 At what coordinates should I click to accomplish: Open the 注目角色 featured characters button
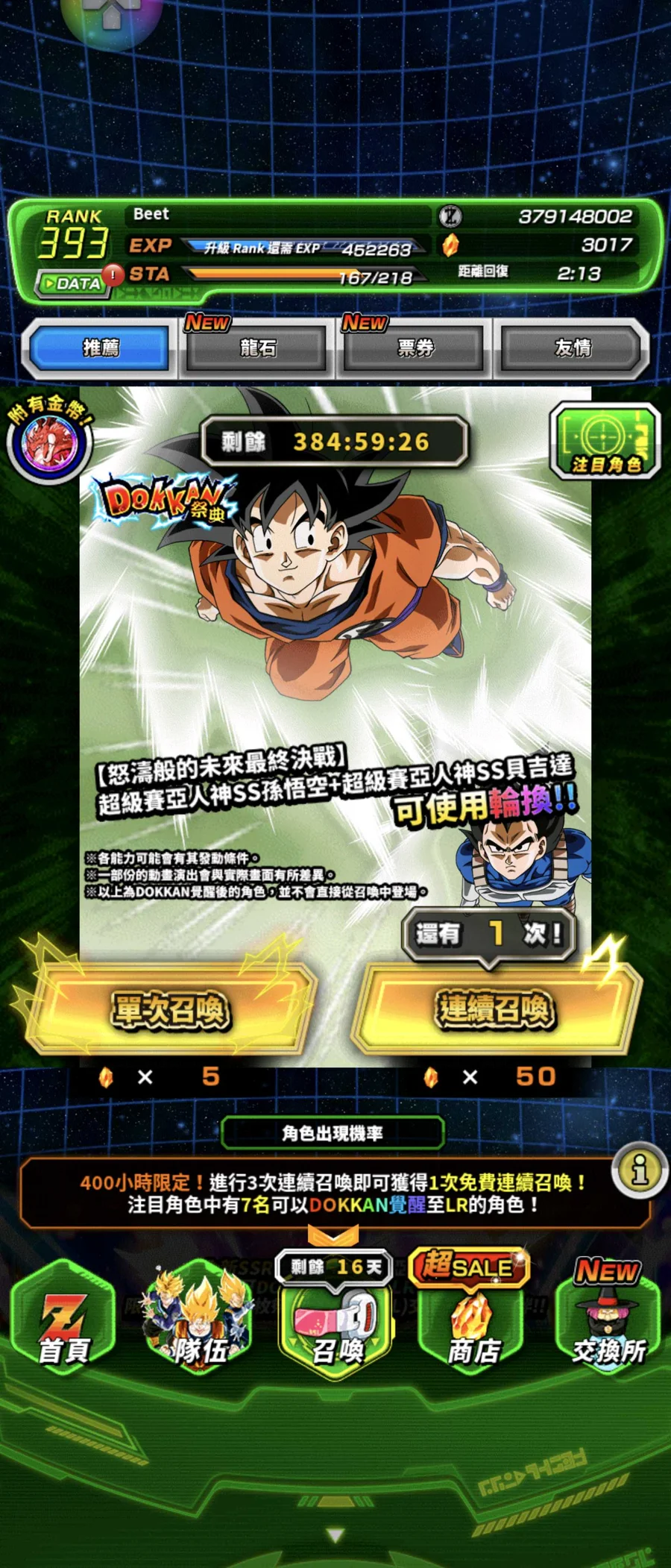tap(605, 442)
